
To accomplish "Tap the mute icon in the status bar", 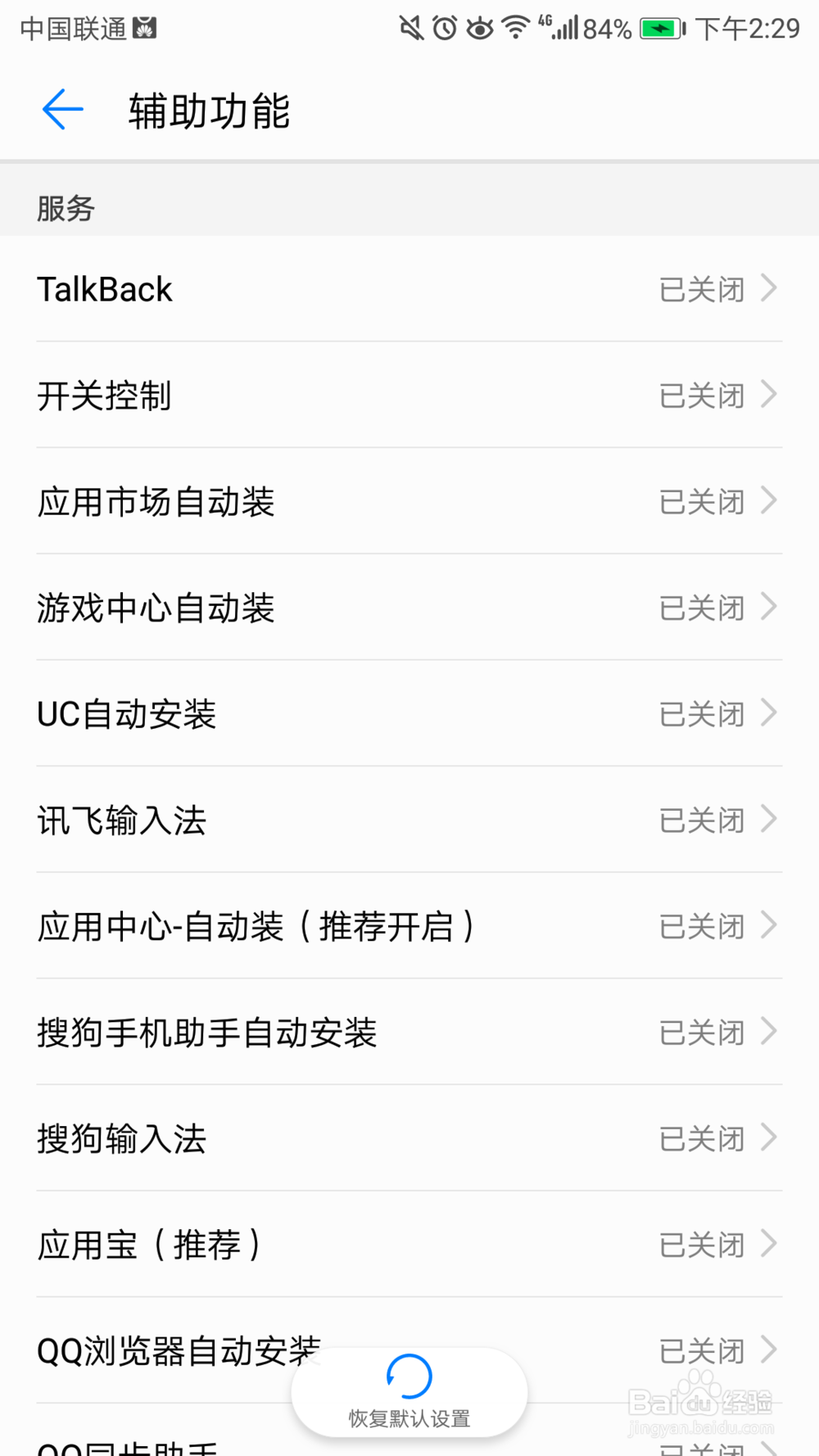I will [x=409, y=27].
